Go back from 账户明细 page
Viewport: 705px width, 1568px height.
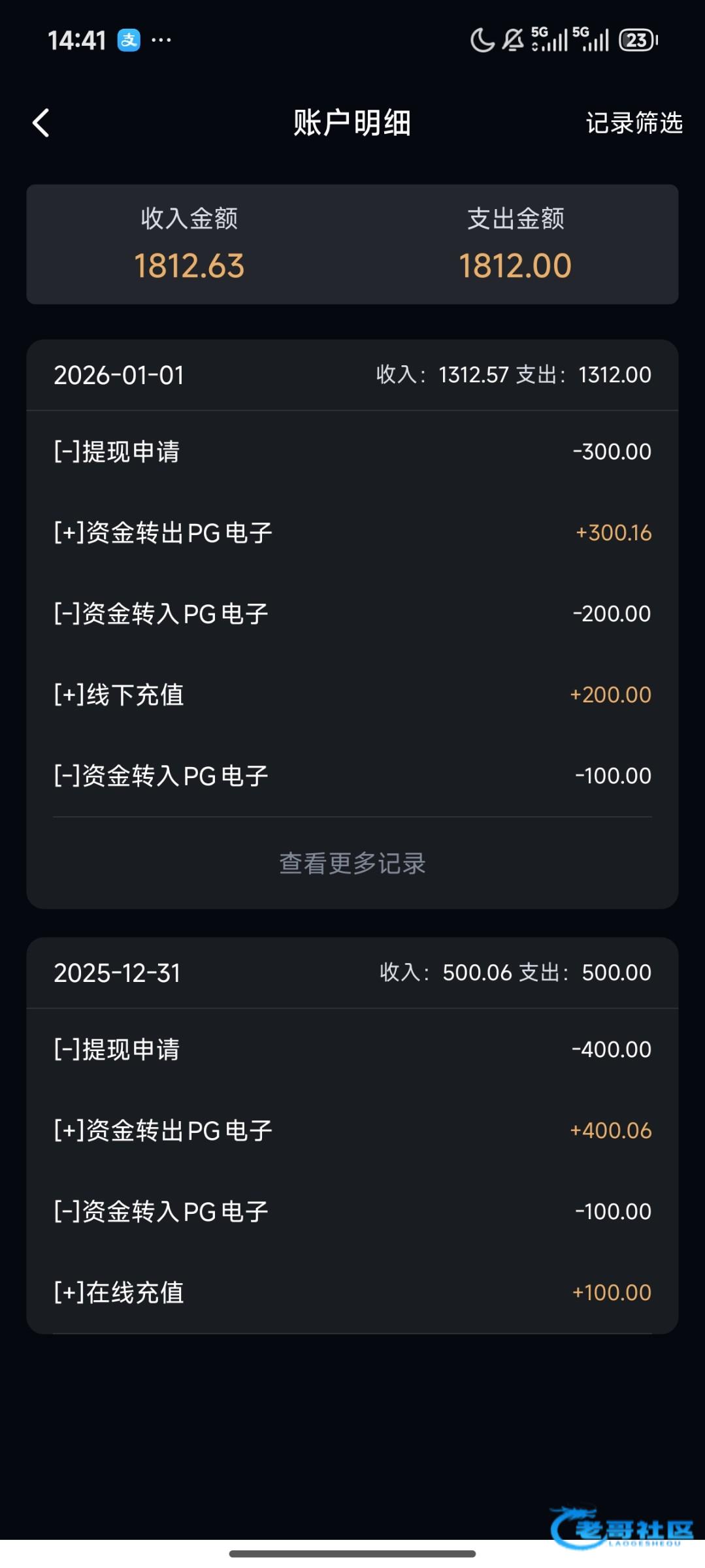tap(41, 123)
